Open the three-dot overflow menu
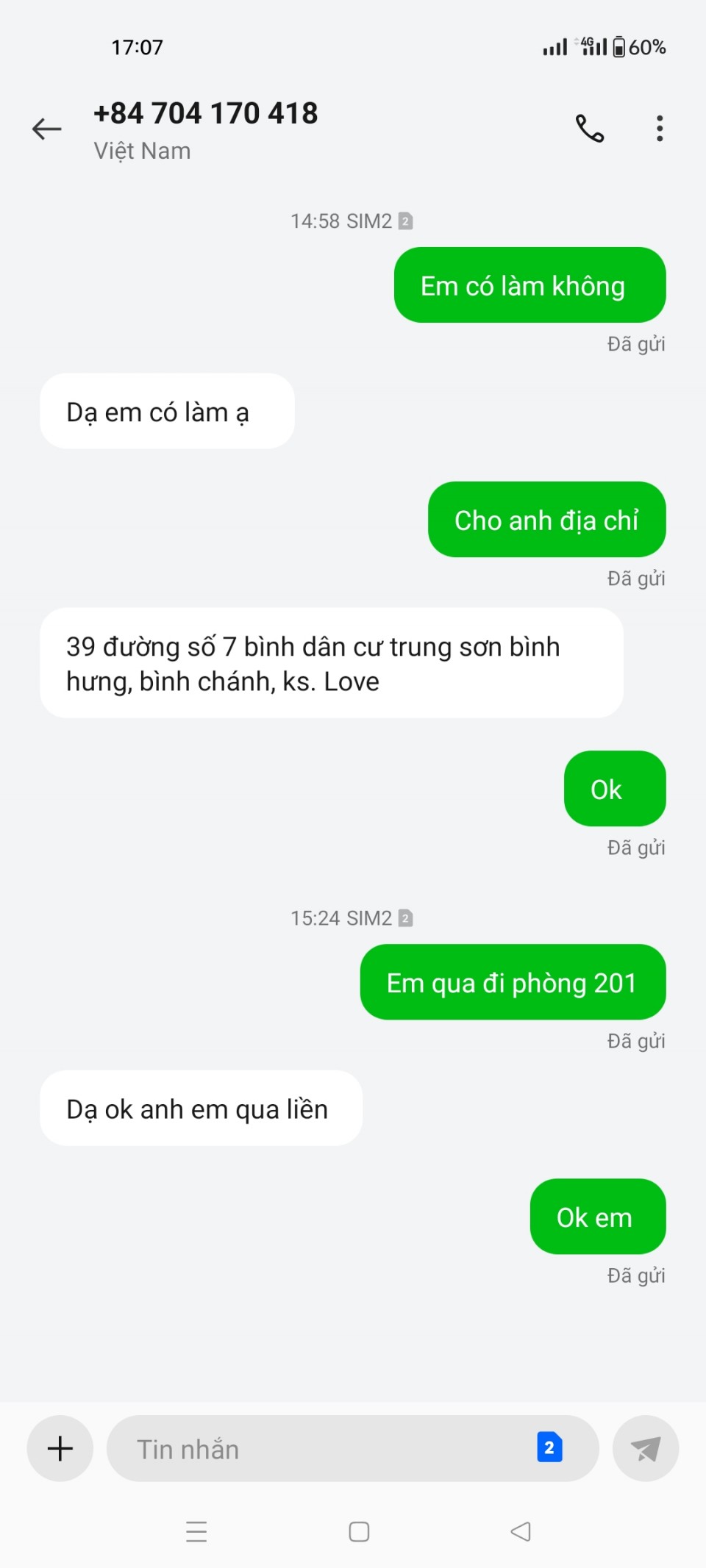 [x=660, y=129]
